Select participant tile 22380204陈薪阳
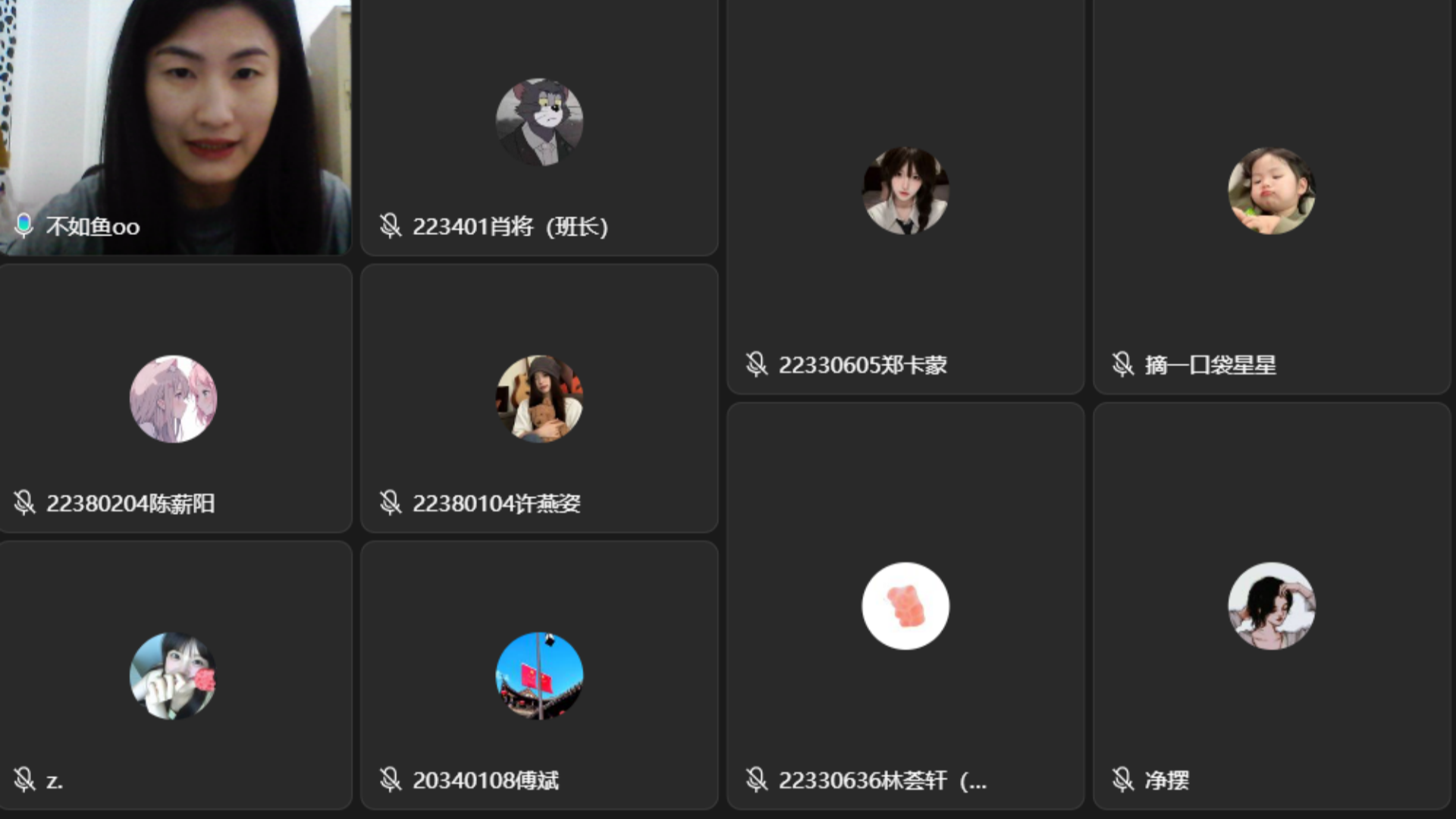 (175, 398)
